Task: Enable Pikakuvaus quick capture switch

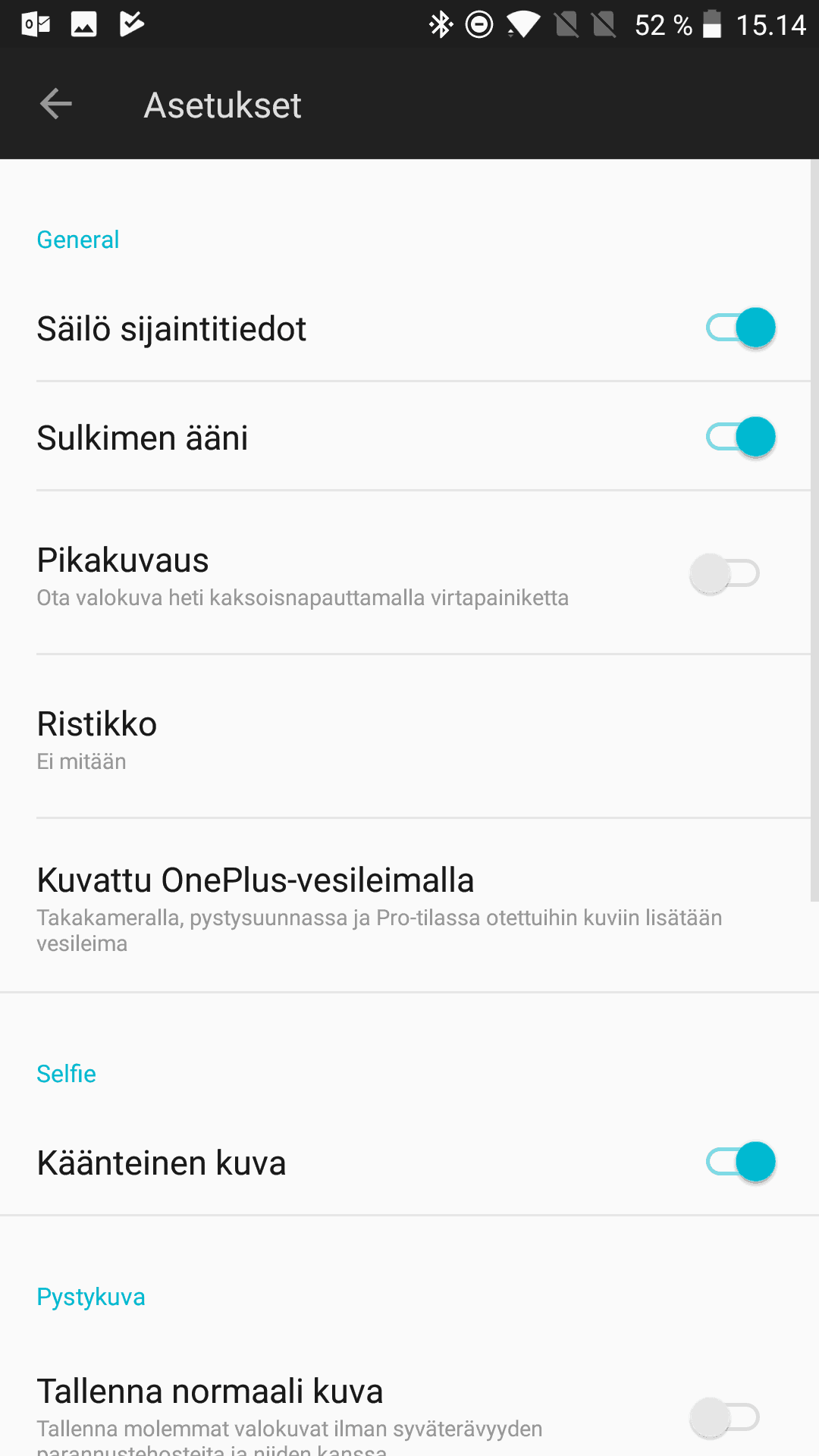Action: tap(724, 573)
